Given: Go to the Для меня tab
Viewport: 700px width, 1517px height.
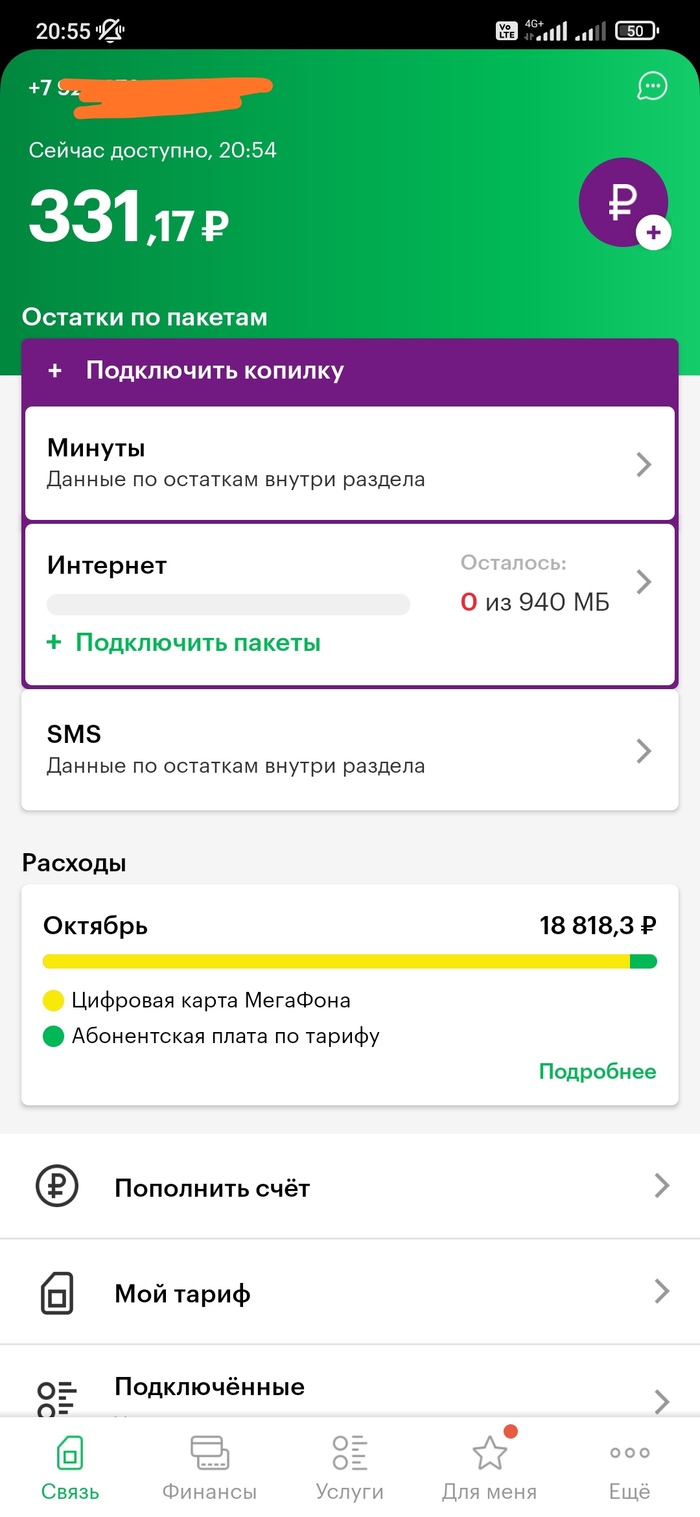Looking at the screenshot, I should point(489,1467).
